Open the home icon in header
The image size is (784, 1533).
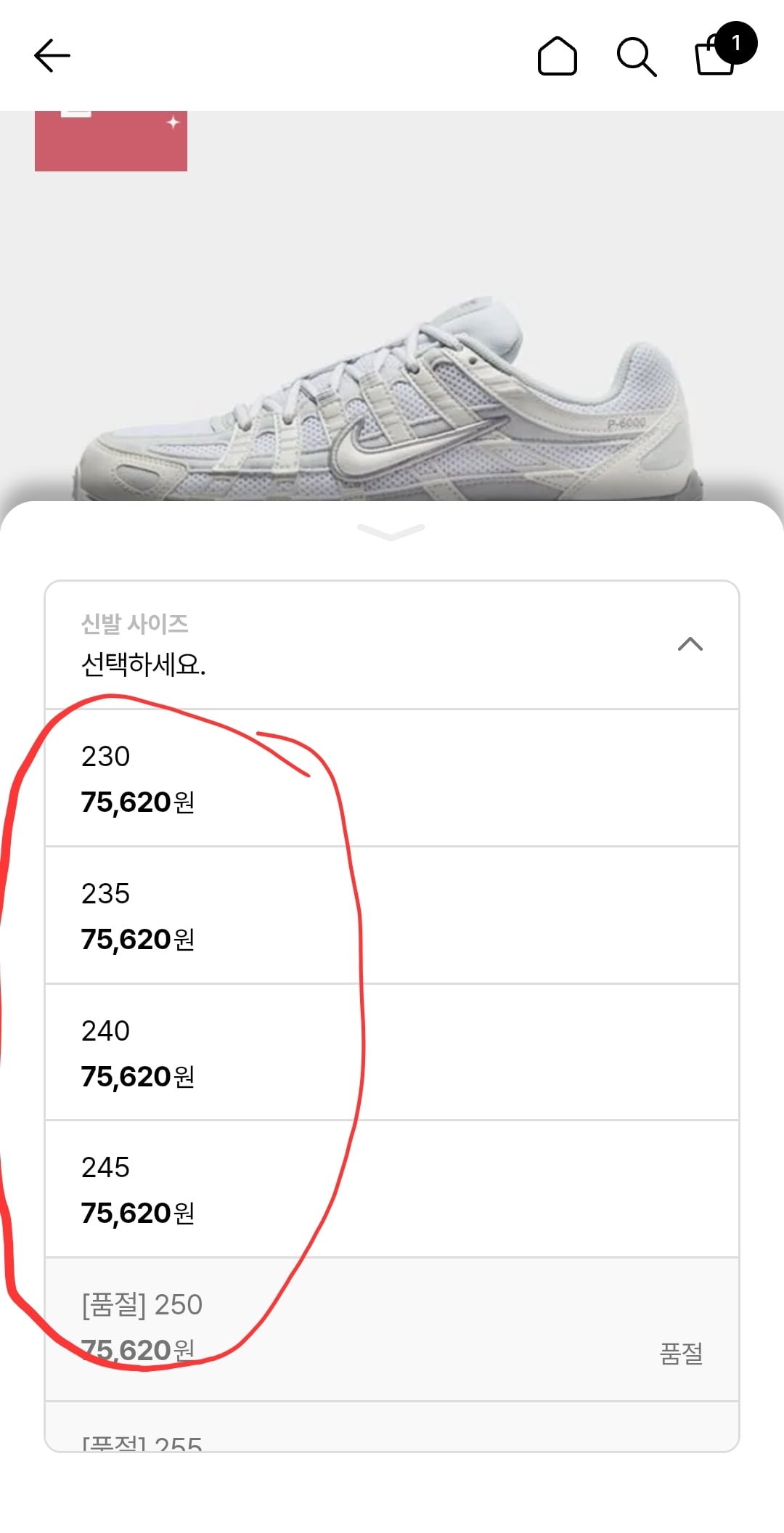[557, 56]
